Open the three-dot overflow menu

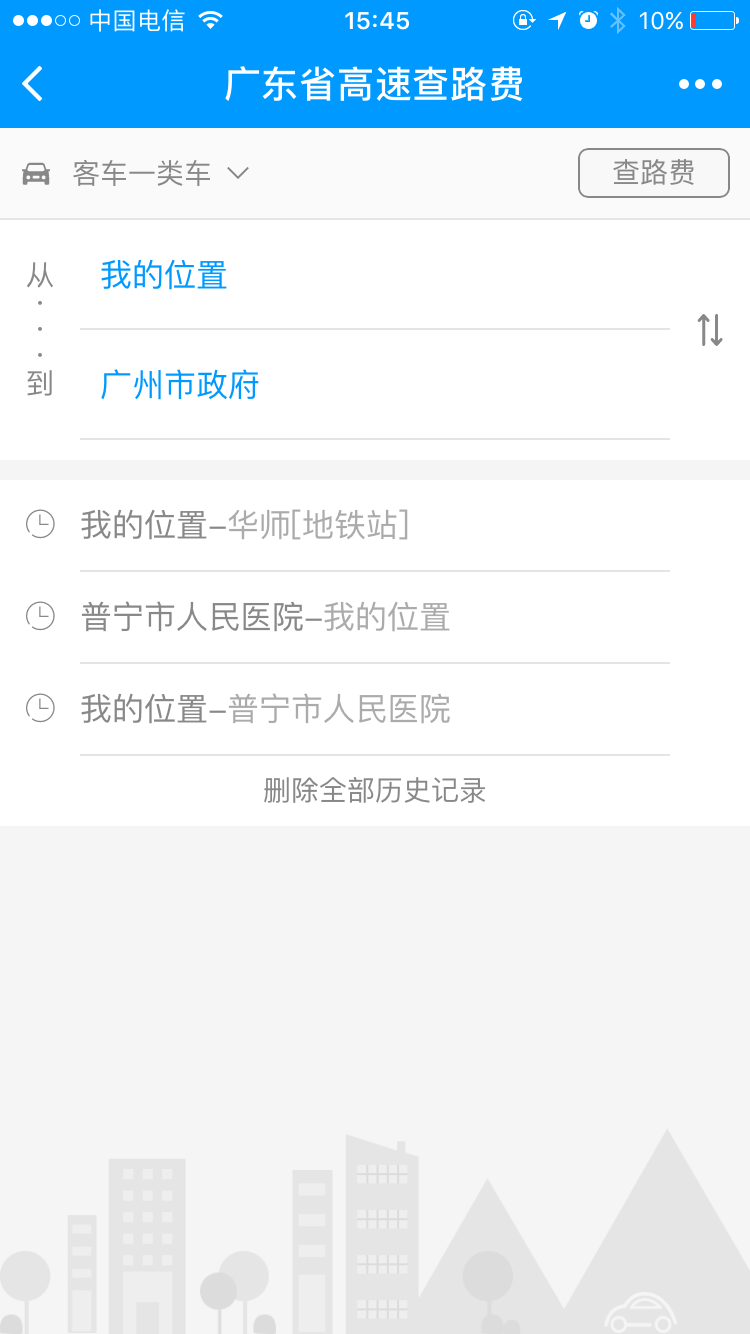pos(700,84)
